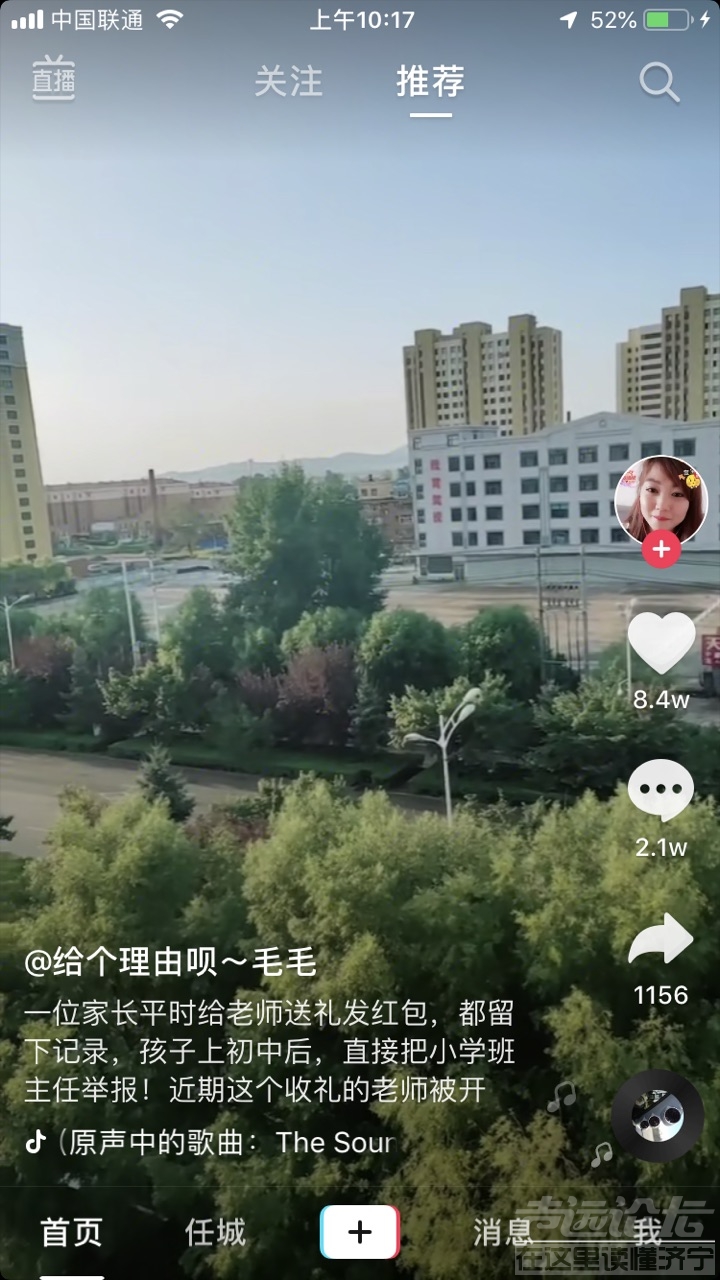This screenshot has height=1280, width=720.
Task: Switch to the 任城 local tab
Action: [215, 1232]
